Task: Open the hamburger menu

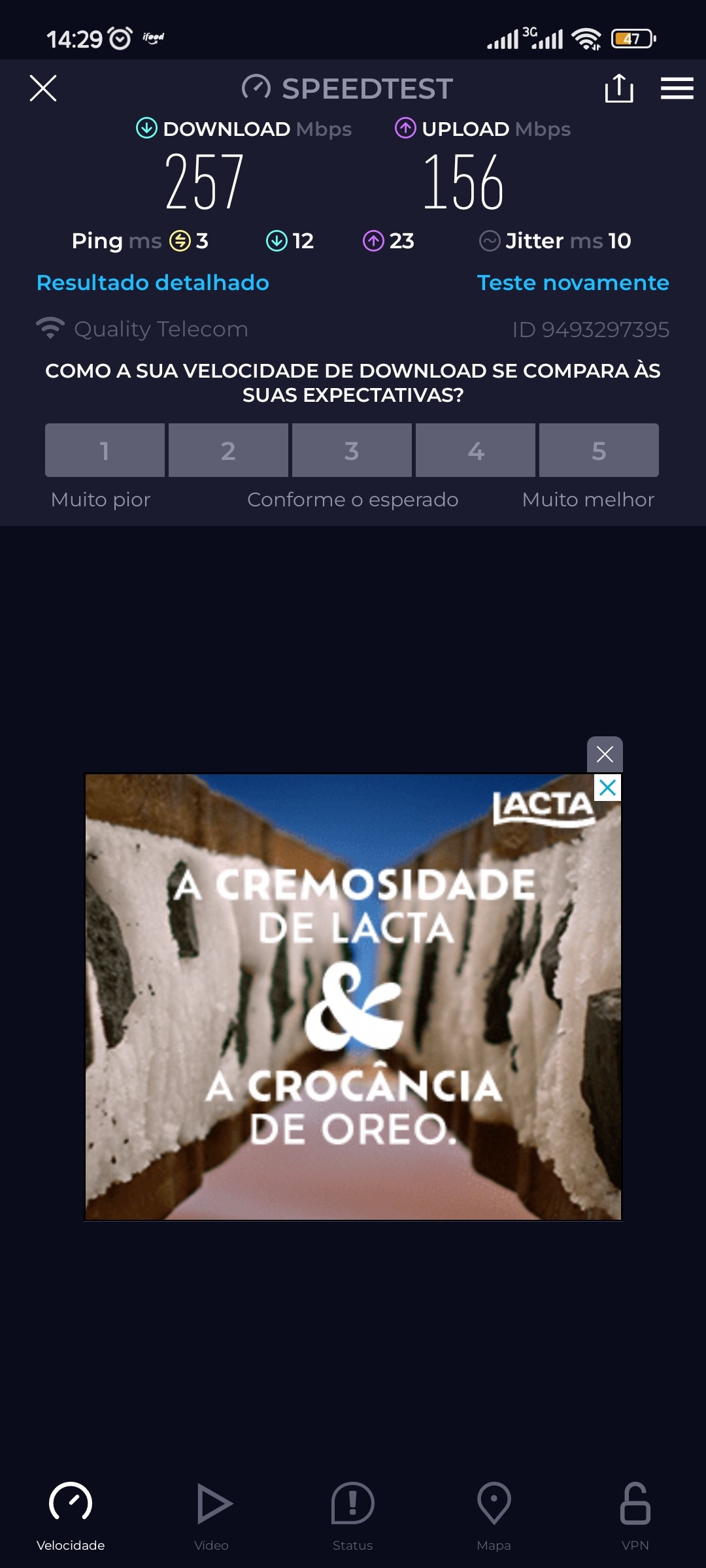Action: tap(677, 88)
